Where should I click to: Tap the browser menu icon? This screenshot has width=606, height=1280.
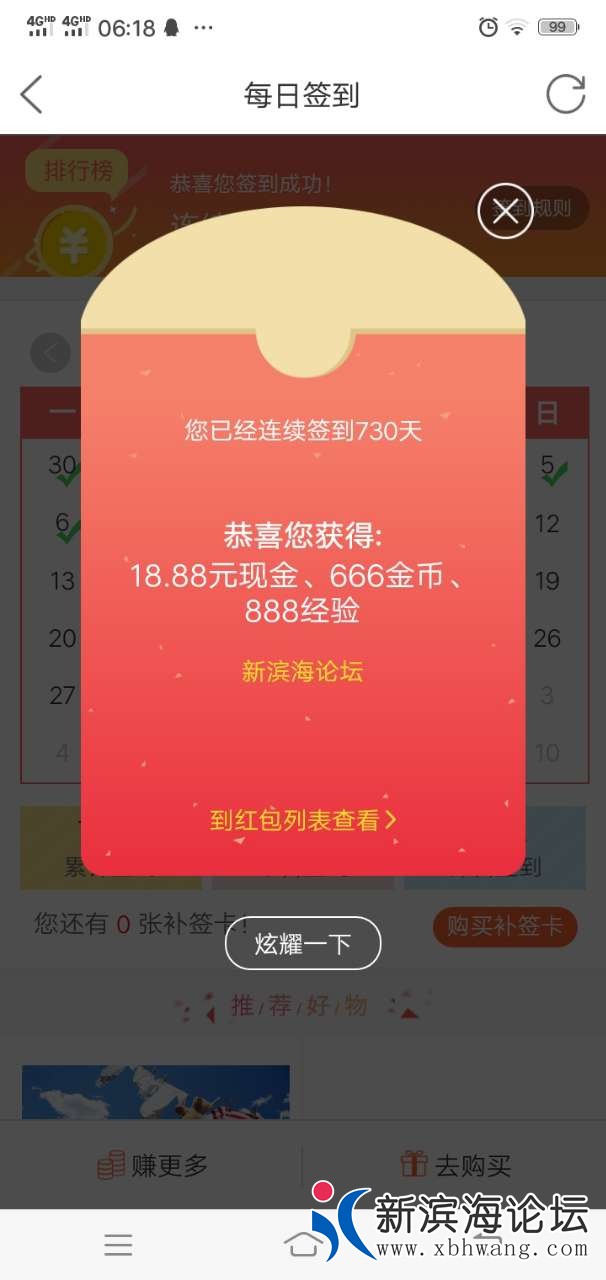(x=118, y=1244)
